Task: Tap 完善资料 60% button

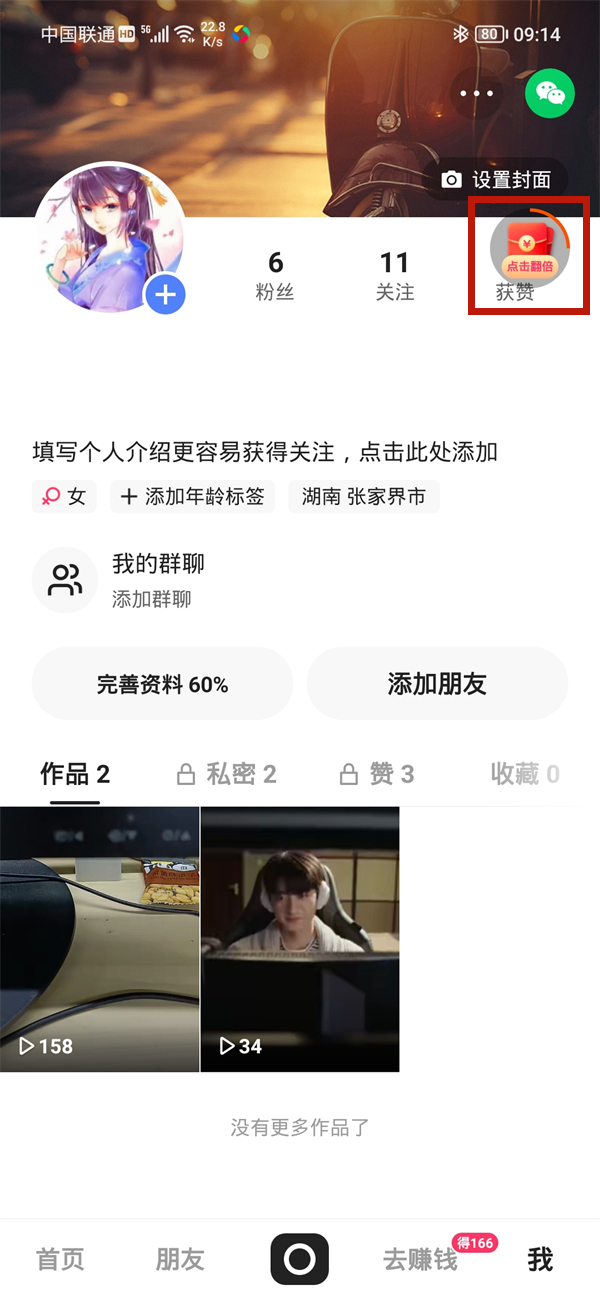Action: pos(162,684)
